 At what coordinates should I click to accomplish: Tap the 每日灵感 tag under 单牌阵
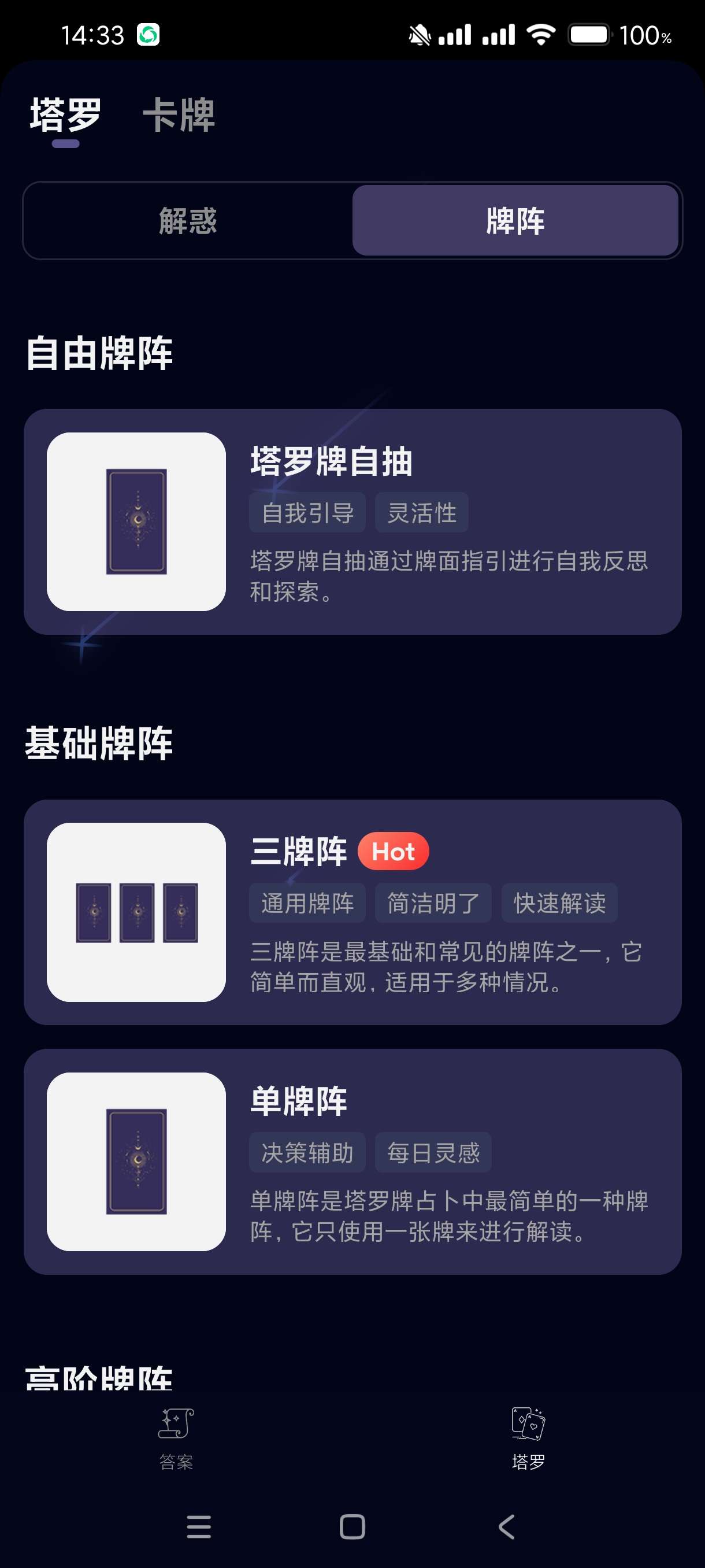coord(433,1152)
